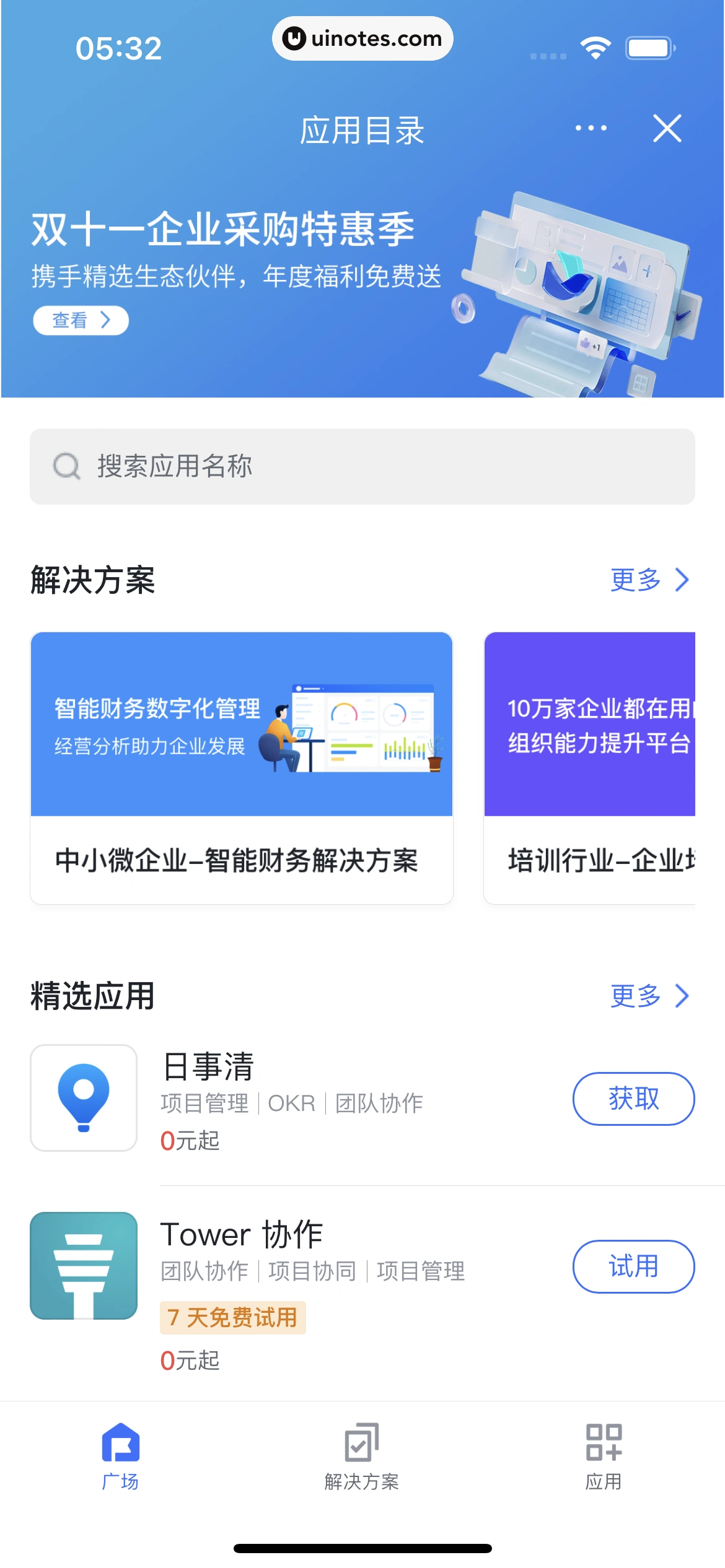The height and width of the screenshot is (1568, 725).
Task: Expand 更多 next to 解决方案 section
Action: [x=649, y=580]
